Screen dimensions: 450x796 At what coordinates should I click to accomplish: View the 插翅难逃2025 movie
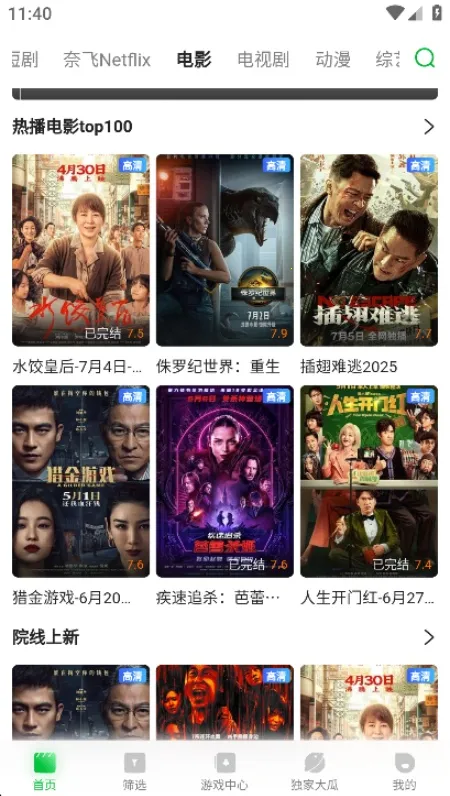tap(369, 250)
